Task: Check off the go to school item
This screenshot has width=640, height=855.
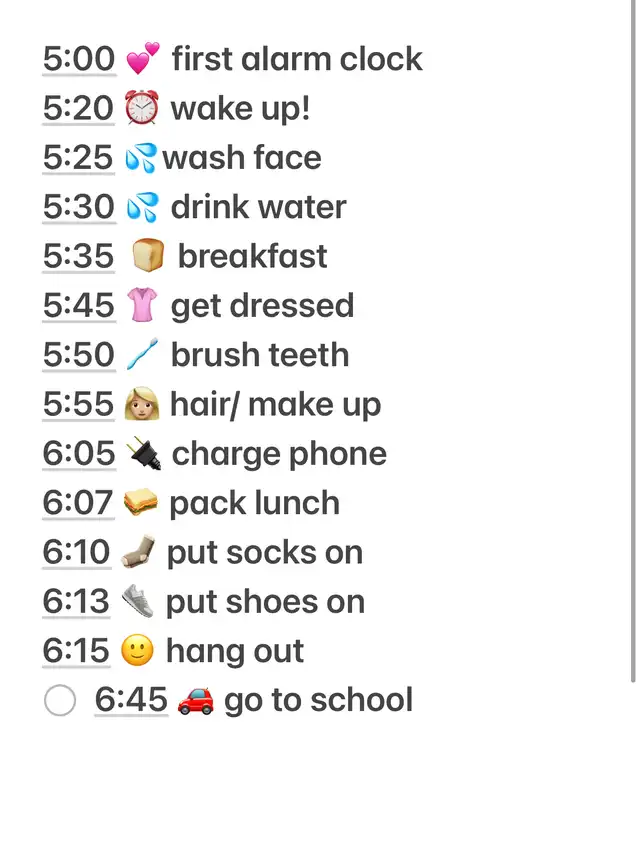Action: (60, 701)
